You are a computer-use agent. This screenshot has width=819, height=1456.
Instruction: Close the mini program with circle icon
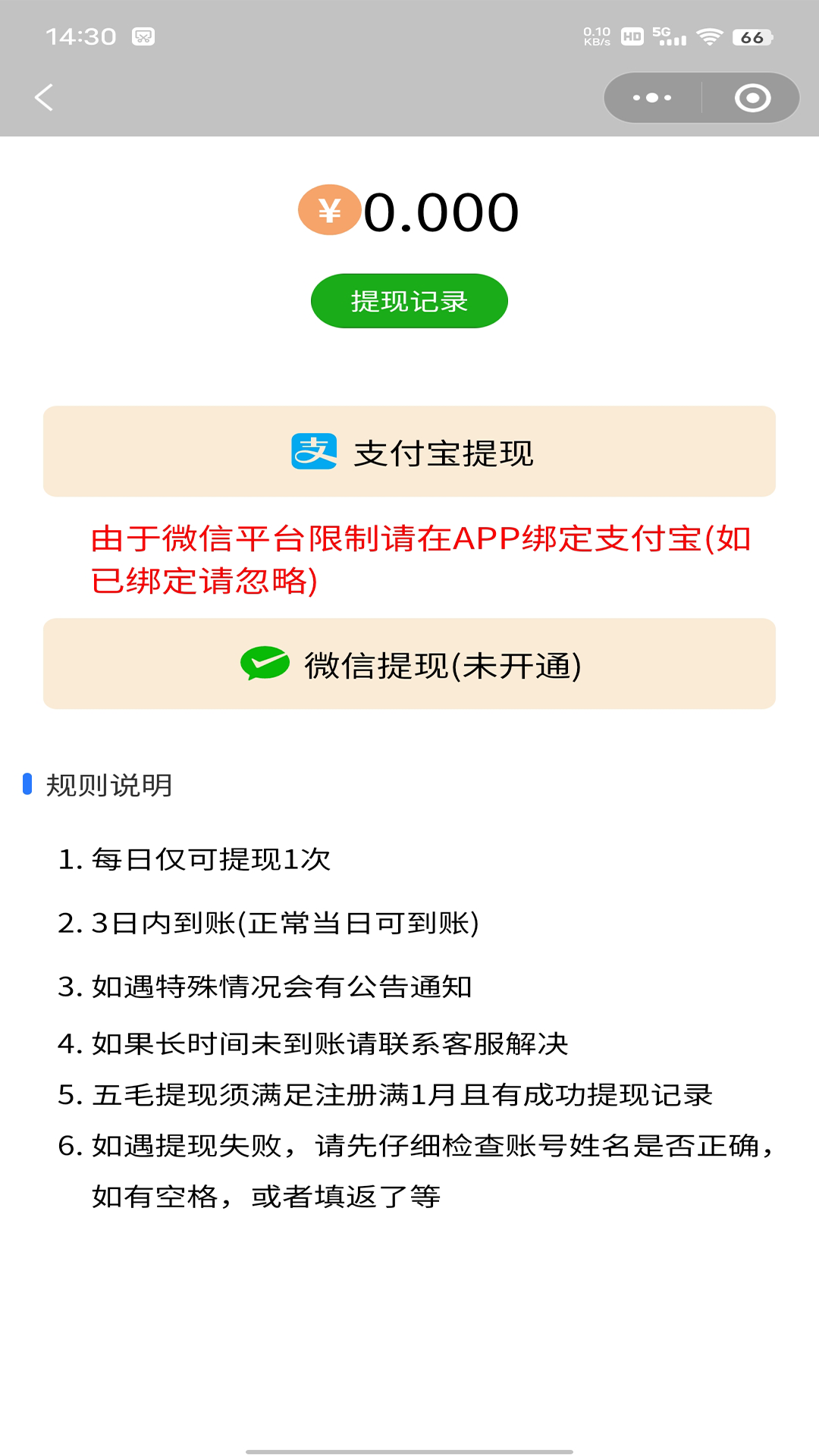pyautogui.click(x=752, y=98)
